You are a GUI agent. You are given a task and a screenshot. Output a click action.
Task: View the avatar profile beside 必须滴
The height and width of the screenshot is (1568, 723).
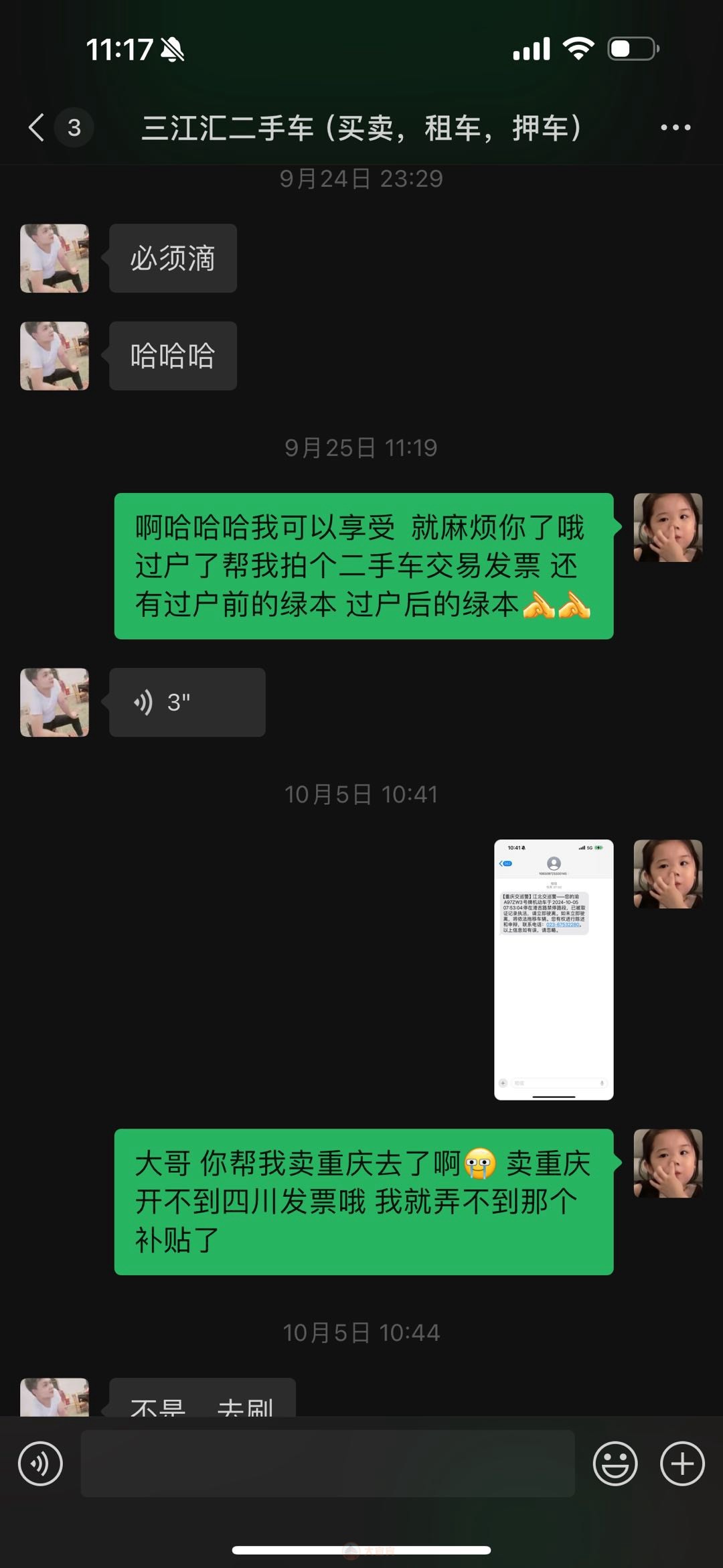click(x=54, y=258)
